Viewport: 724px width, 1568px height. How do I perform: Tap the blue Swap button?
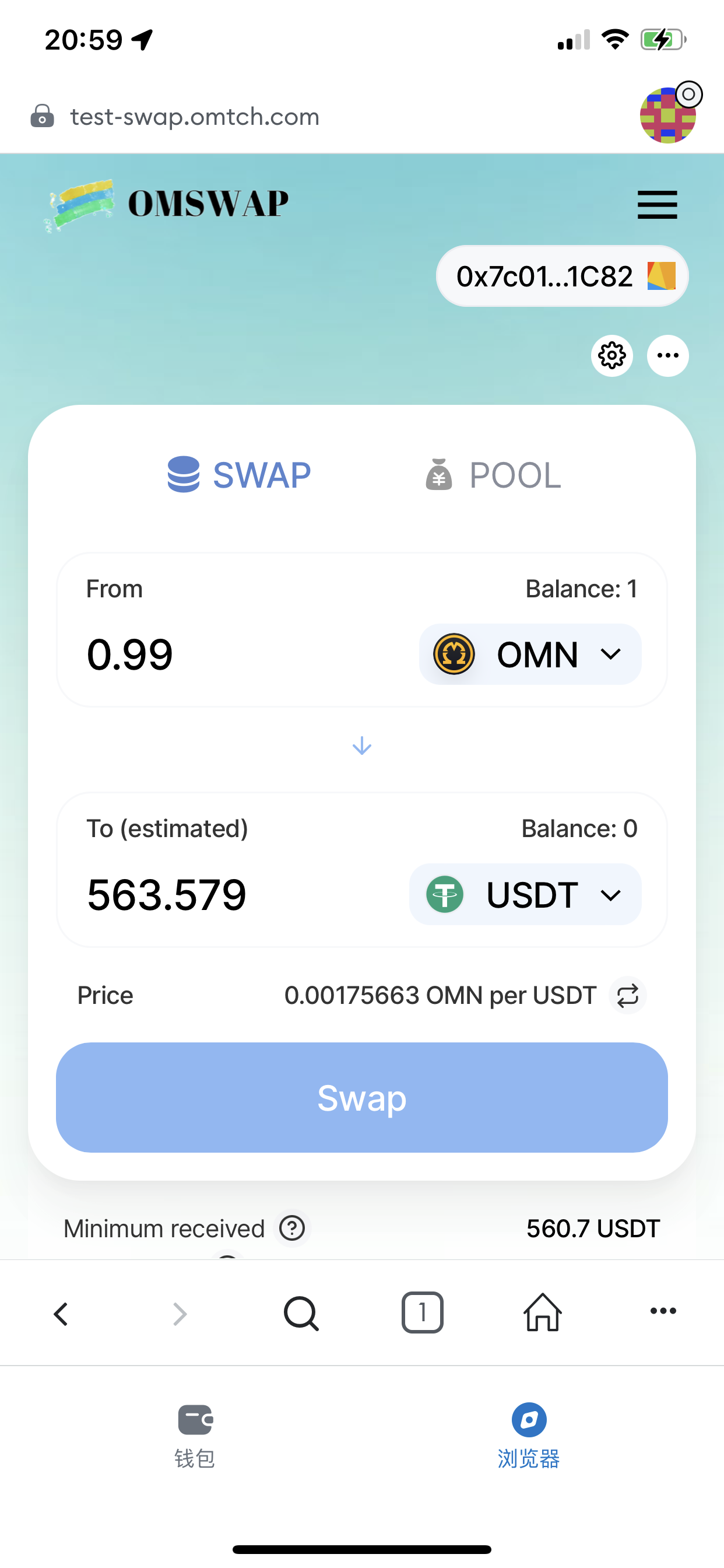coord(362,1097)
